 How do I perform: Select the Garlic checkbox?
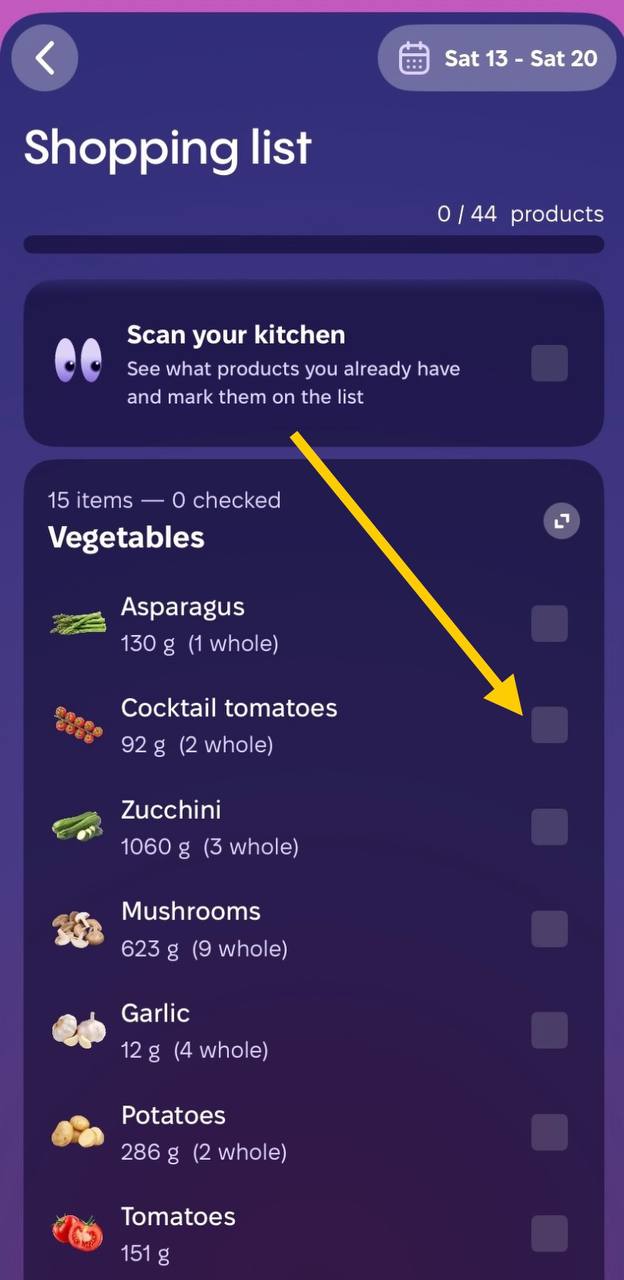pyautogui.click(x=549, y=1030)
